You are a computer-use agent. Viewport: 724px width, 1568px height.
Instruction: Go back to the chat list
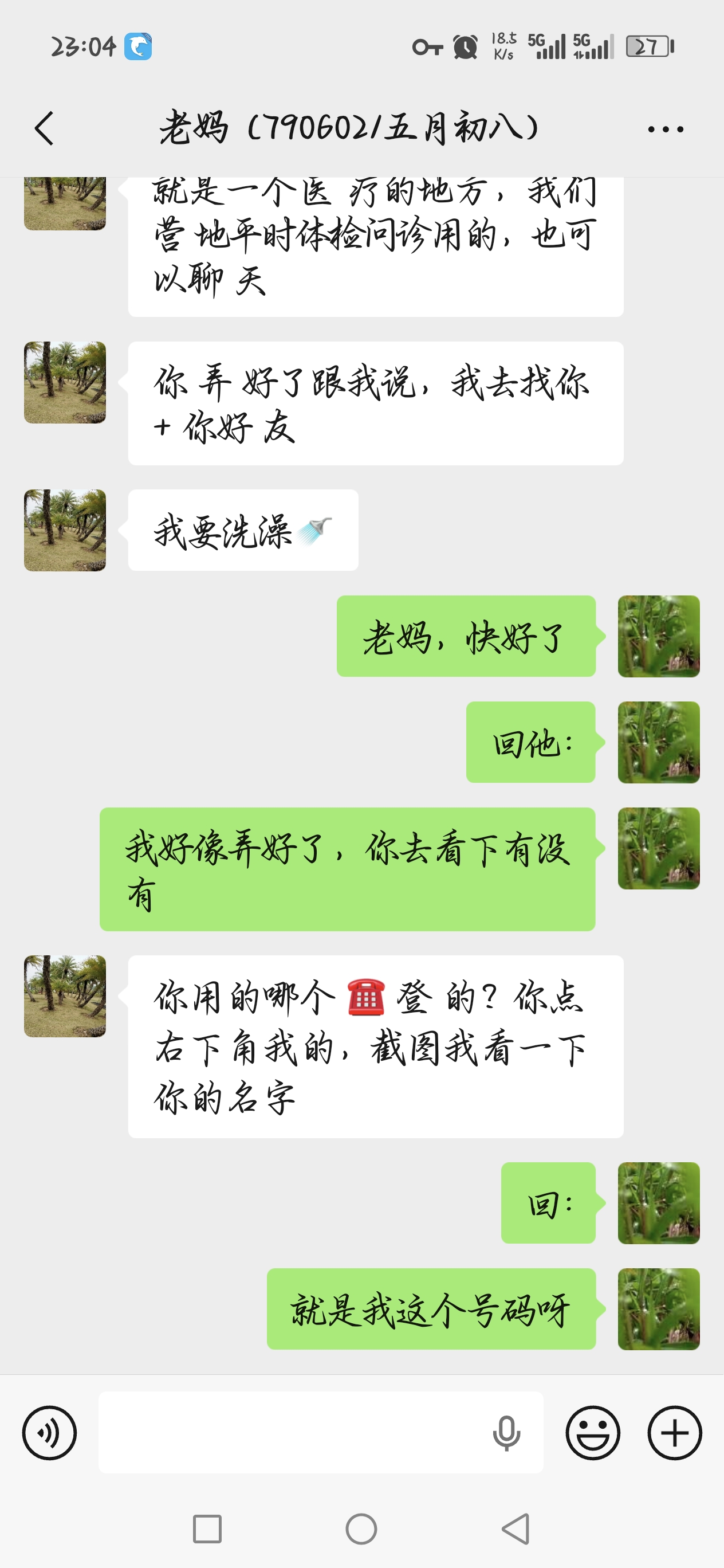pos(44,128)
